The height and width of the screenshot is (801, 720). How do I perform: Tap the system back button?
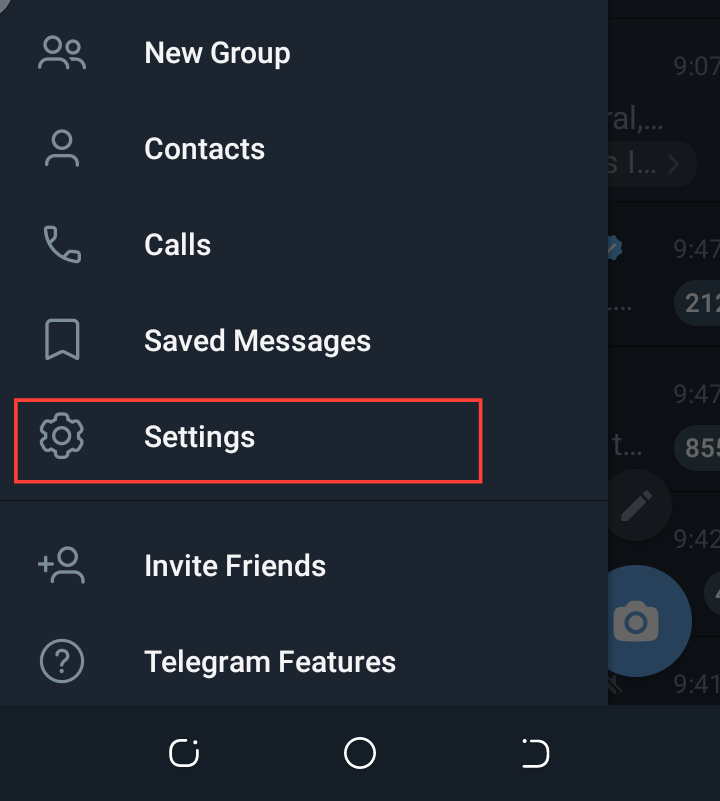535,753
